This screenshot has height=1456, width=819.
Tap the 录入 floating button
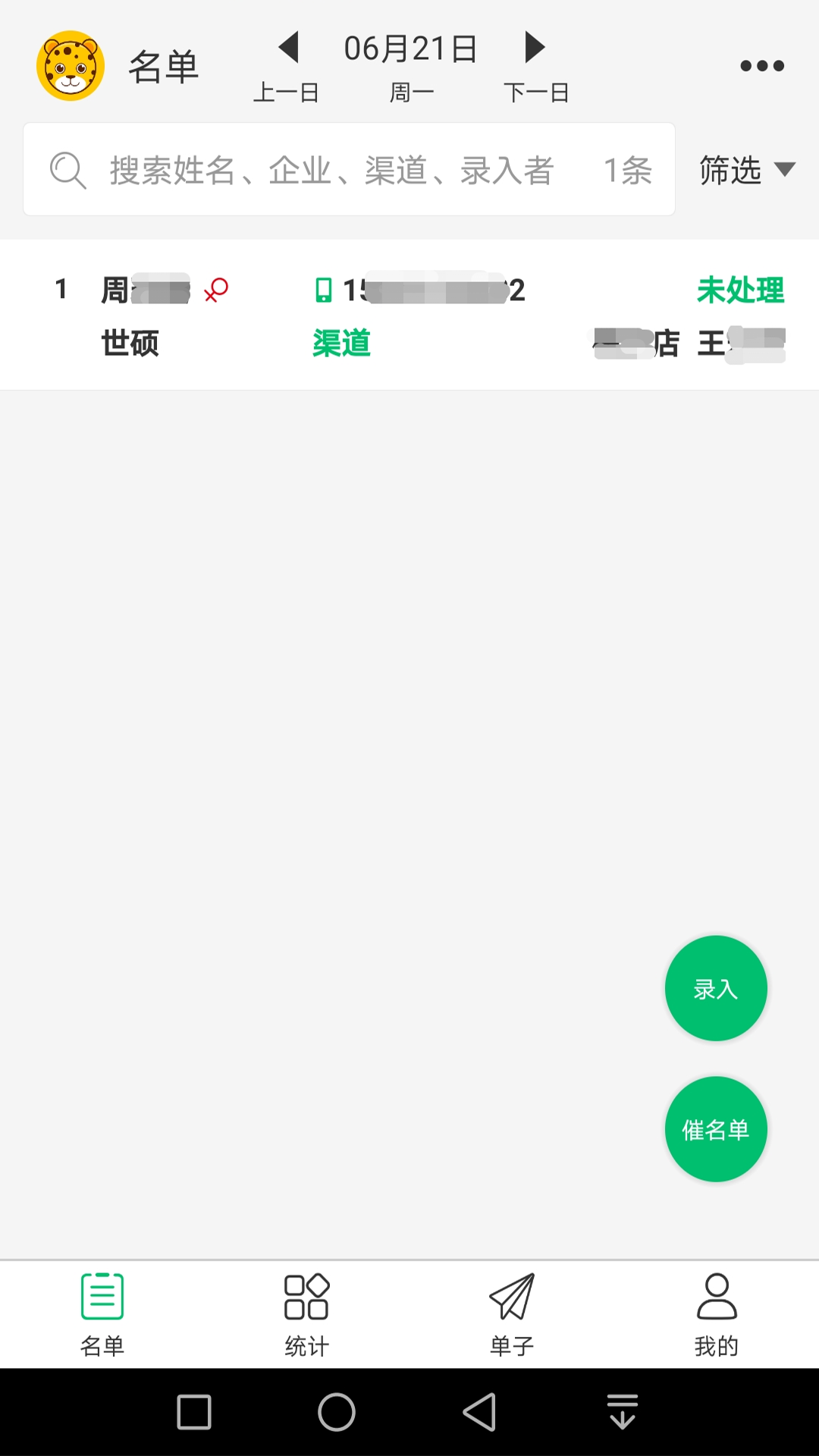click(715, 988)
